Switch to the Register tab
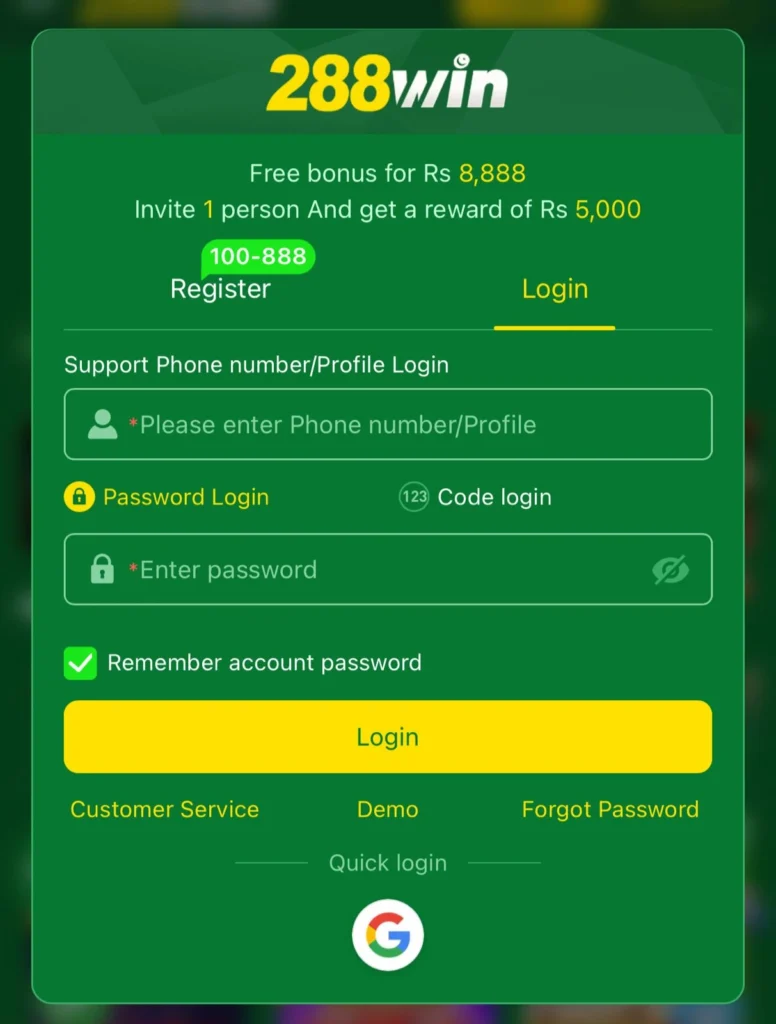The height and width of the screenshot is (1024, 776). 220,289
